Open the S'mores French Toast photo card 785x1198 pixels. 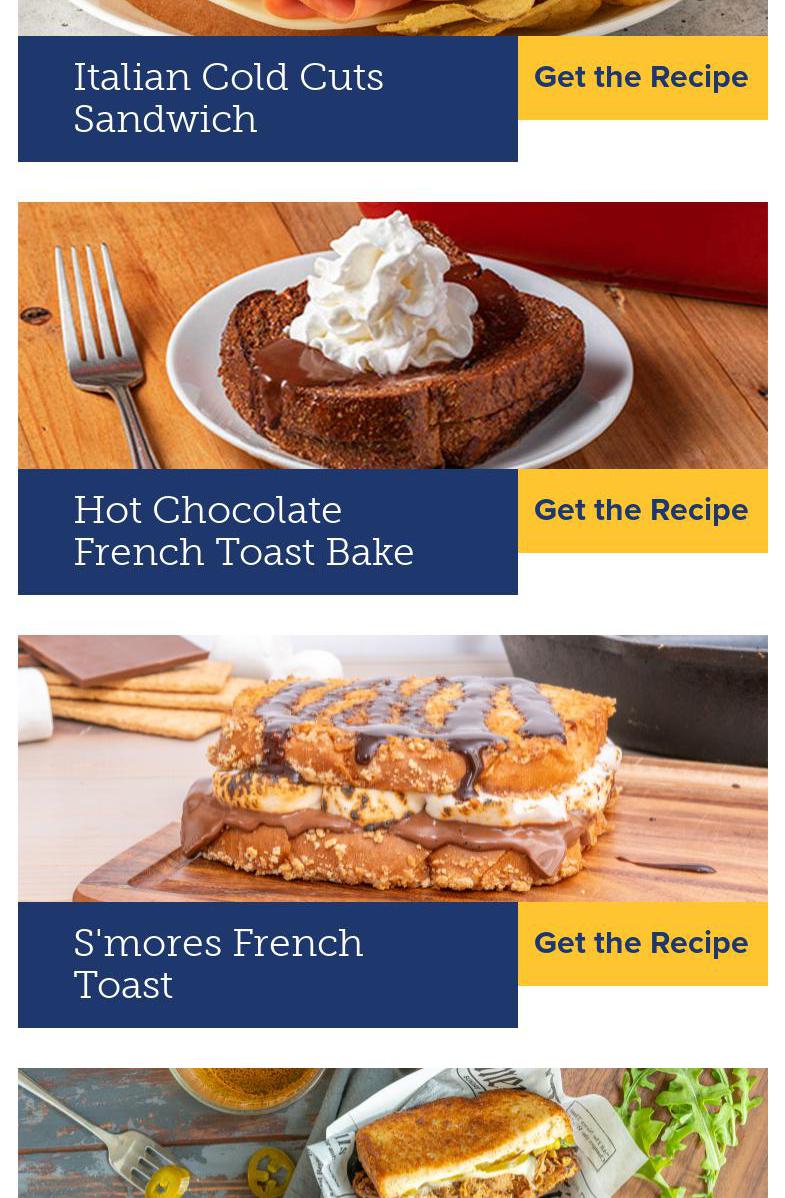point(392,768)
